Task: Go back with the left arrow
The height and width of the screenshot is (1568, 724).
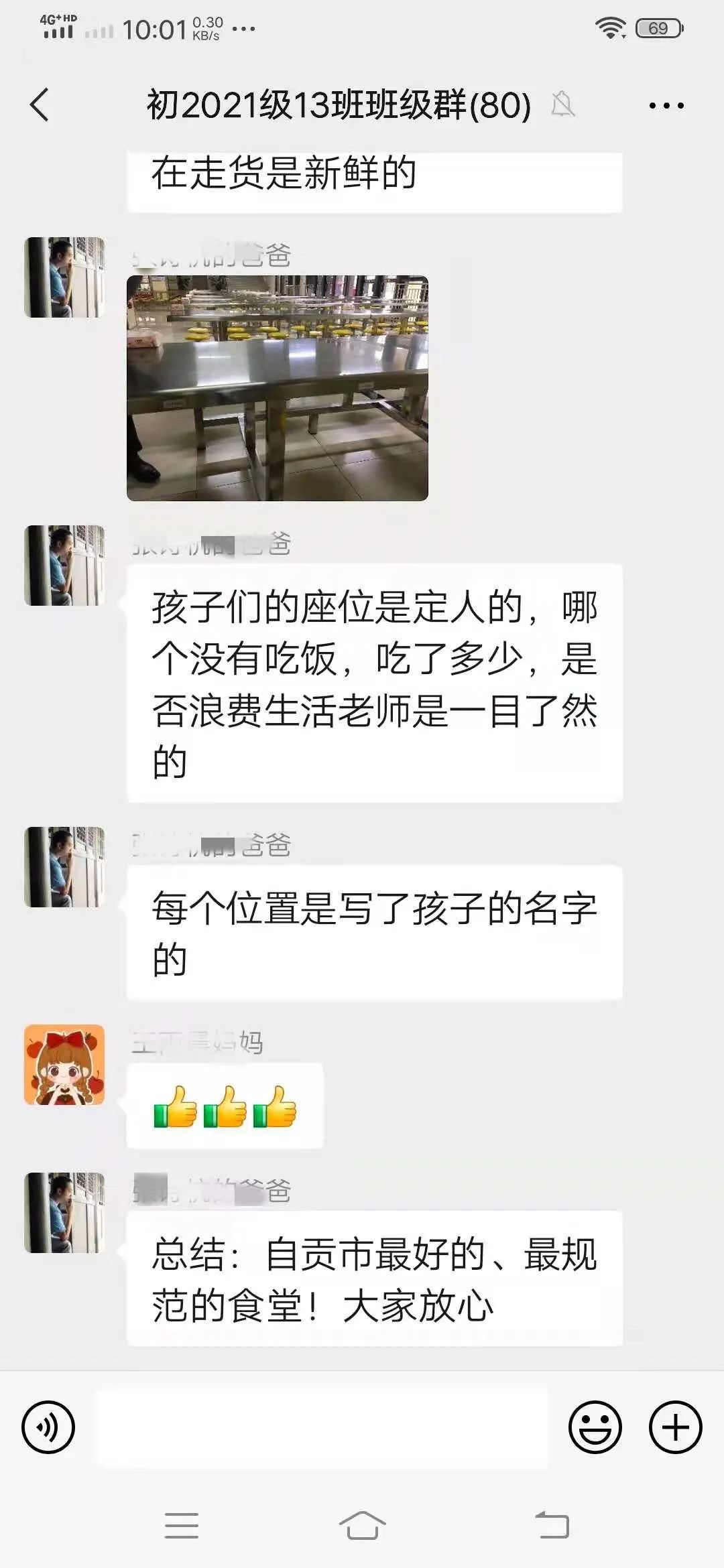Action: pos(38,105)
